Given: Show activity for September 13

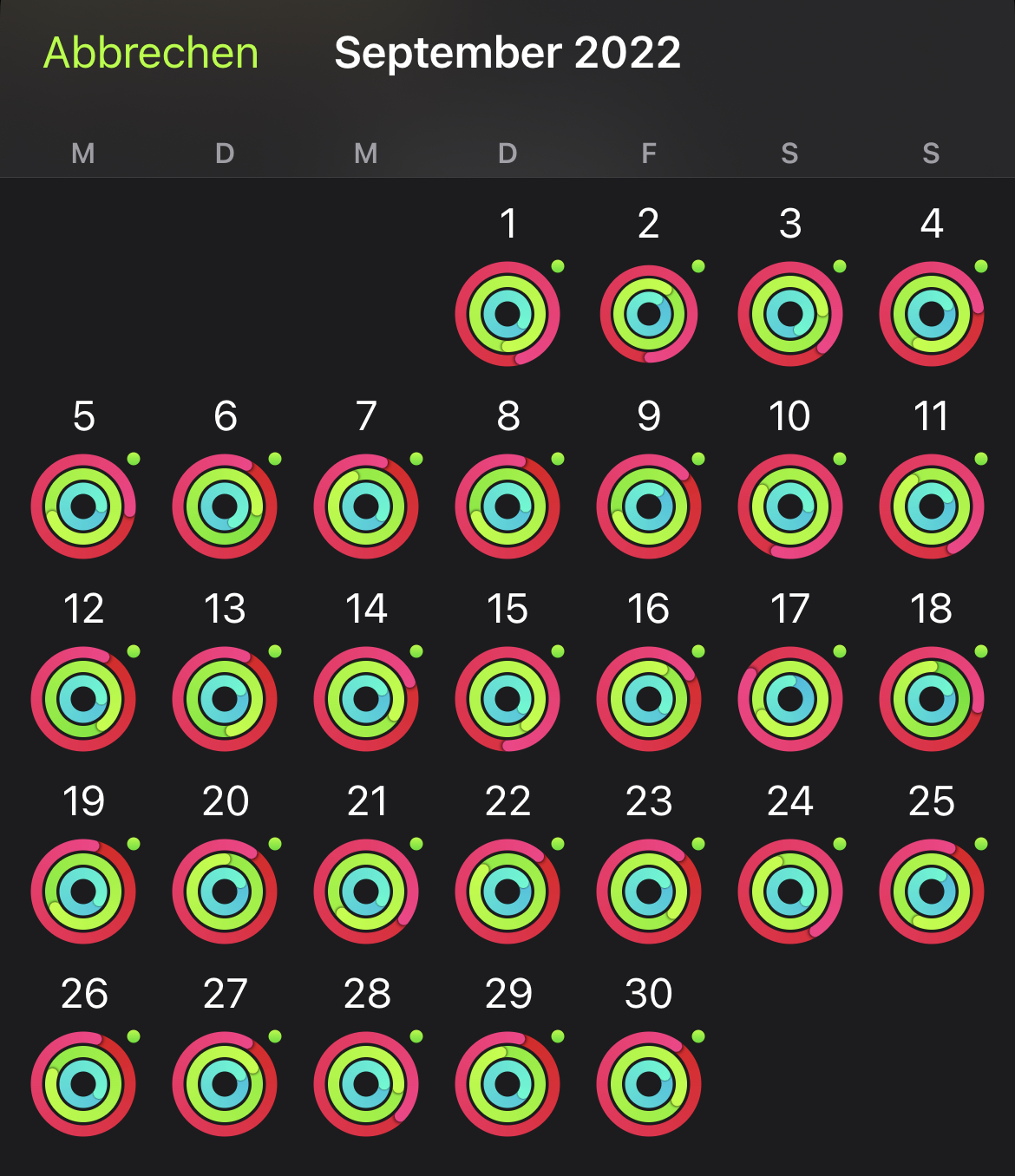Looking at the screenshot, I should [x=225, y=699].
